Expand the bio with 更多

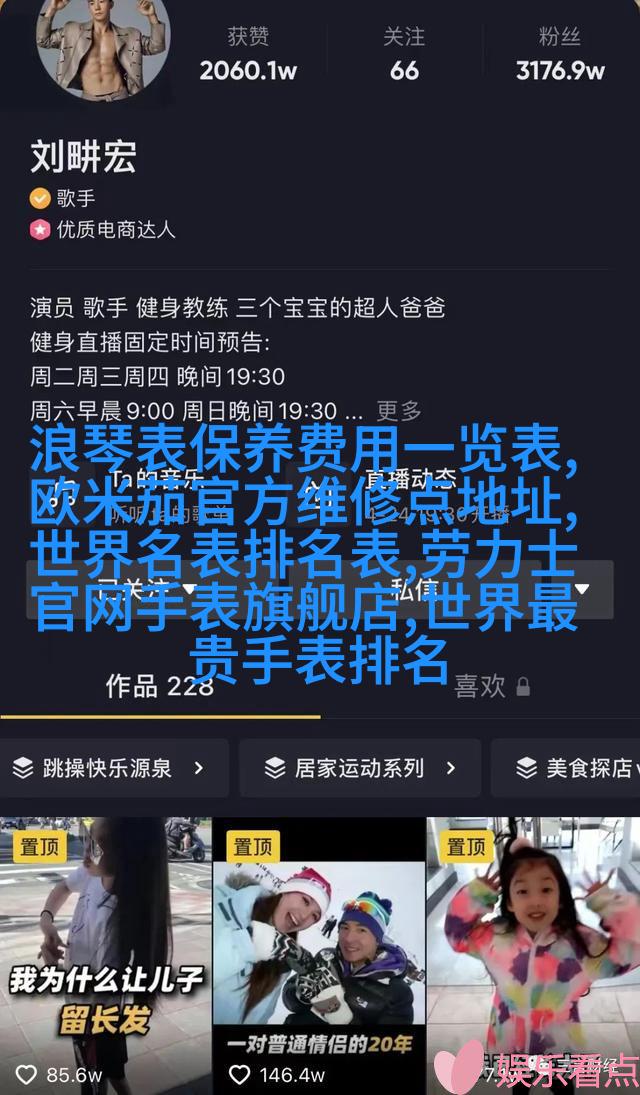pos(399,410)
